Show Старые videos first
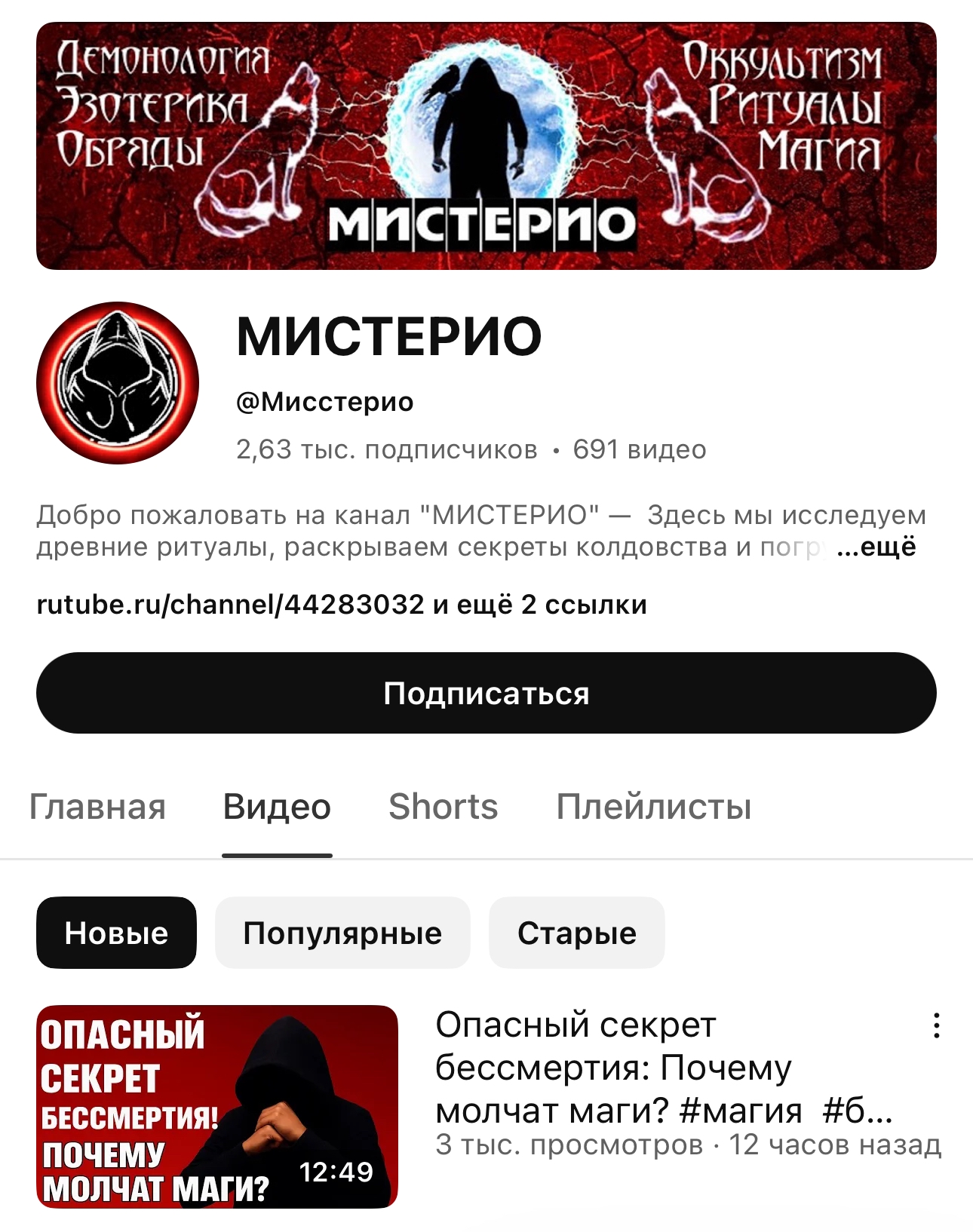 point(577,933)
